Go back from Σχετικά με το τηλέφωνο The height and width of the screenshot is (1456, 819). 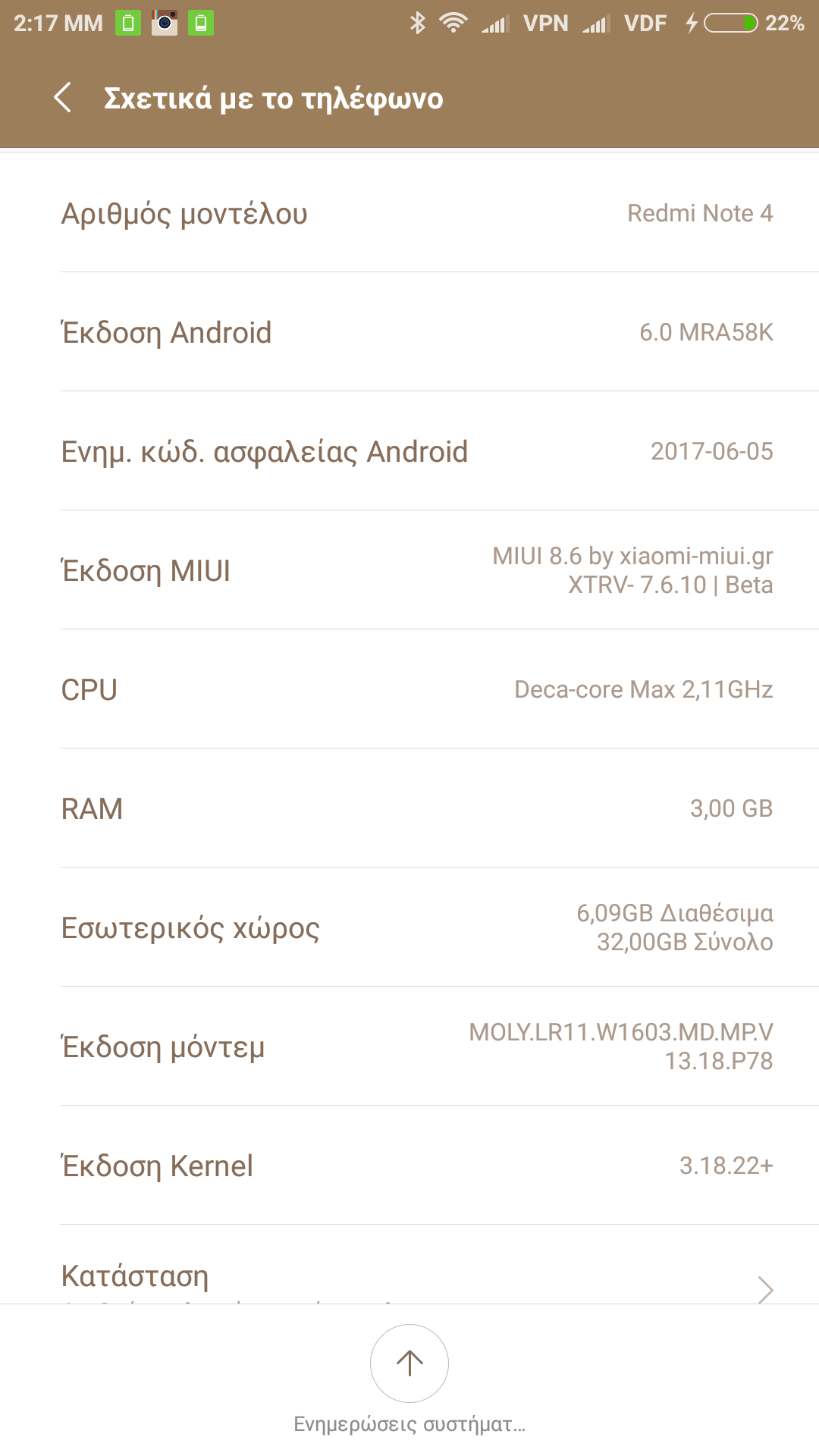click(x=64, y=98)
